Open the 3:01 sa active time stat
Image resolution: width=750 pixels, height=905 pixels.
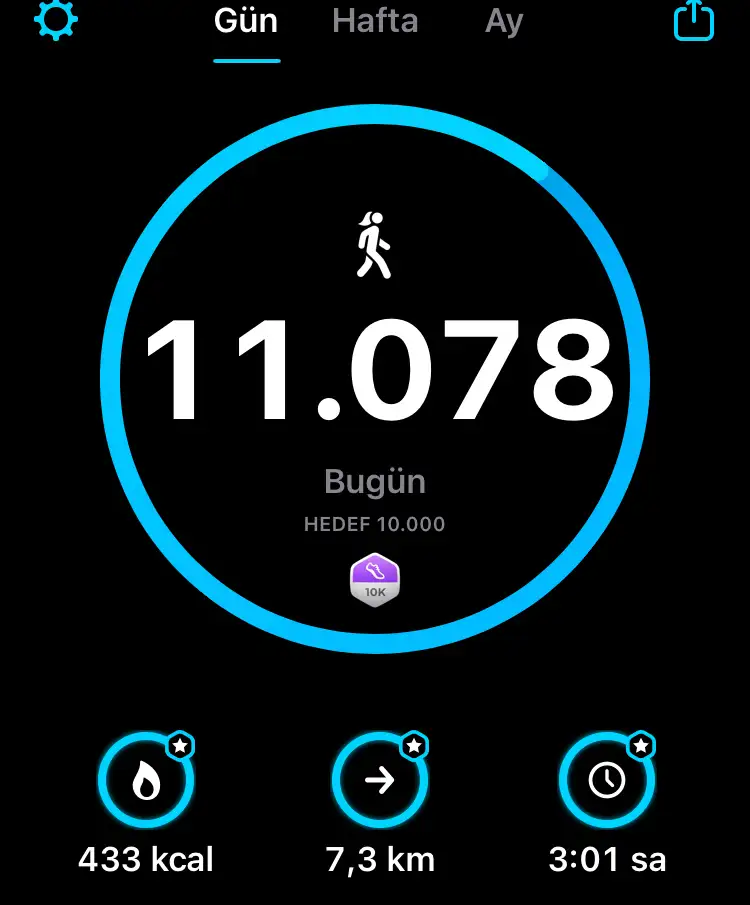607,781
